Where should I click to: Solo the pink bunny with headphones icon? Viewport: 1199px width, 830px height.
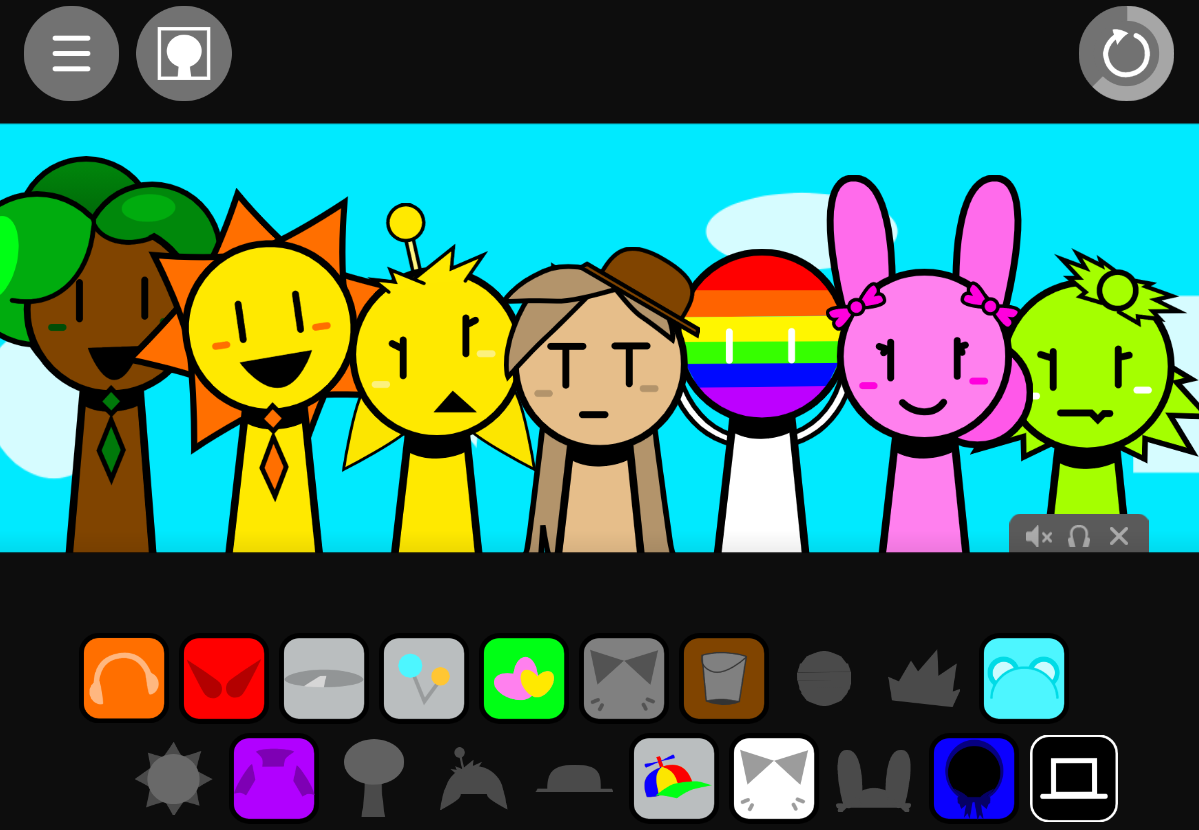tap(1079, 537)
